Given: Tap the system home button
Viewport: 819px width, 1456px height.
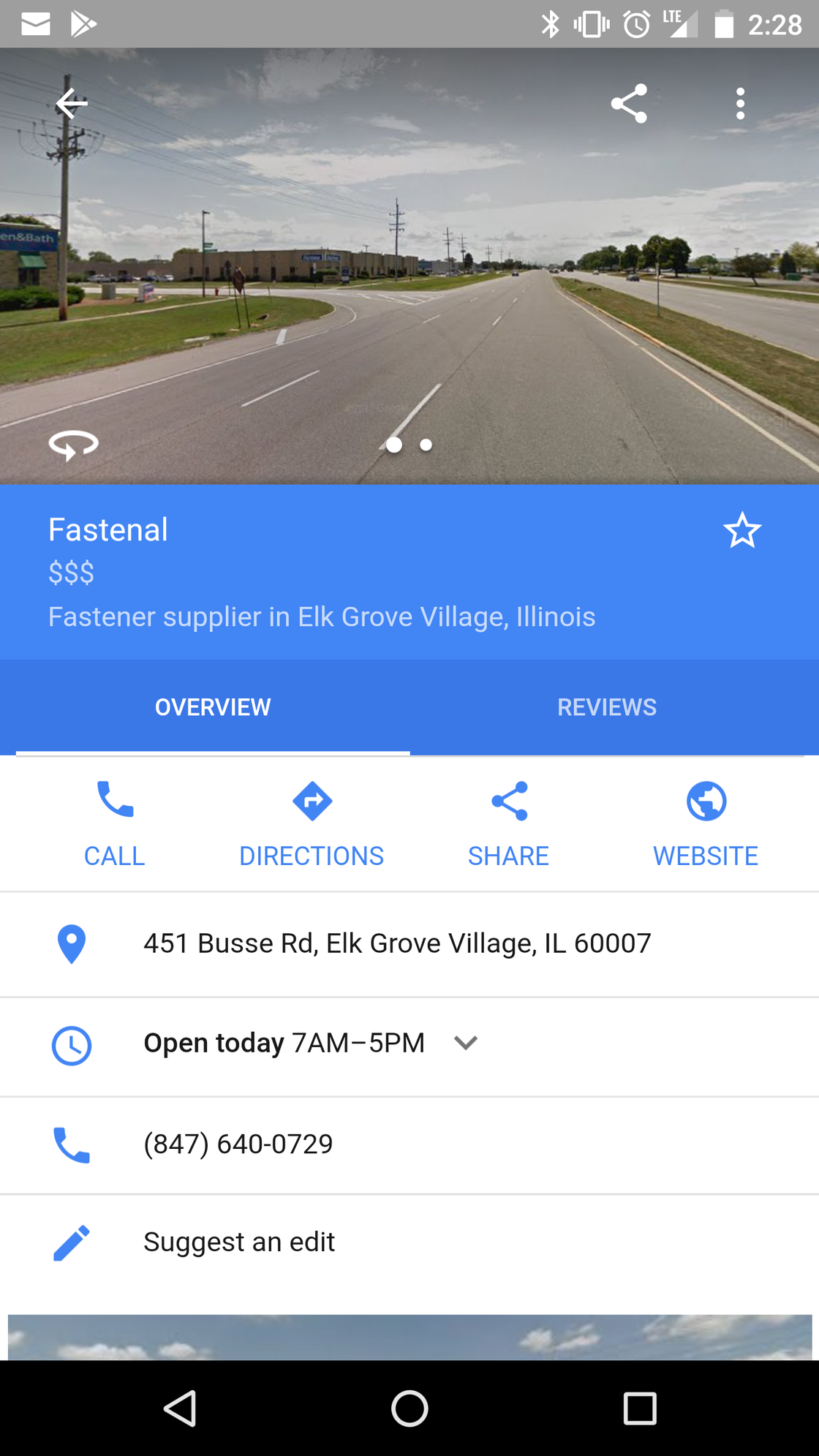Looking at the screenshot, I should pyautogui.click(x=409, y=1408).
